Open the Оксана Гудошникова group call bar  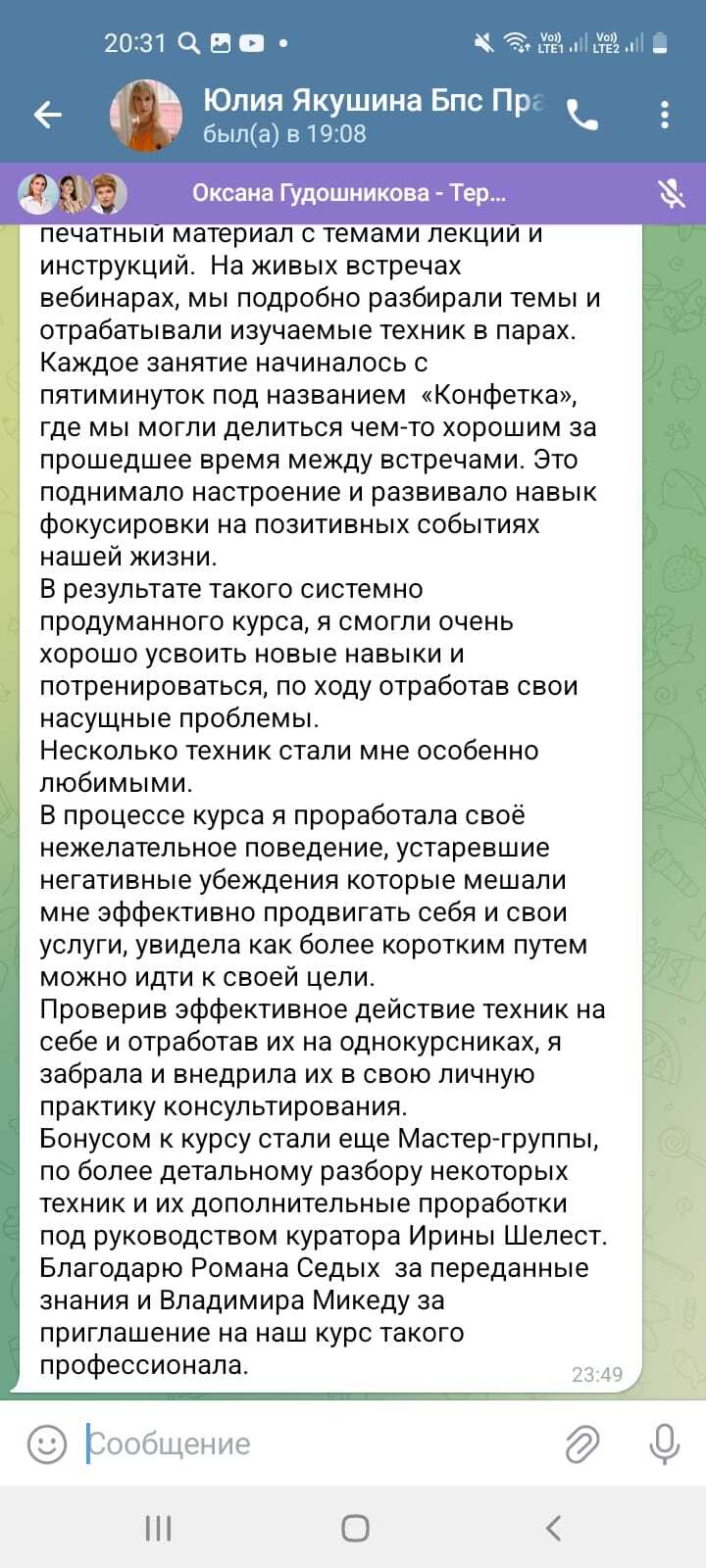click(x=348, y=193)
